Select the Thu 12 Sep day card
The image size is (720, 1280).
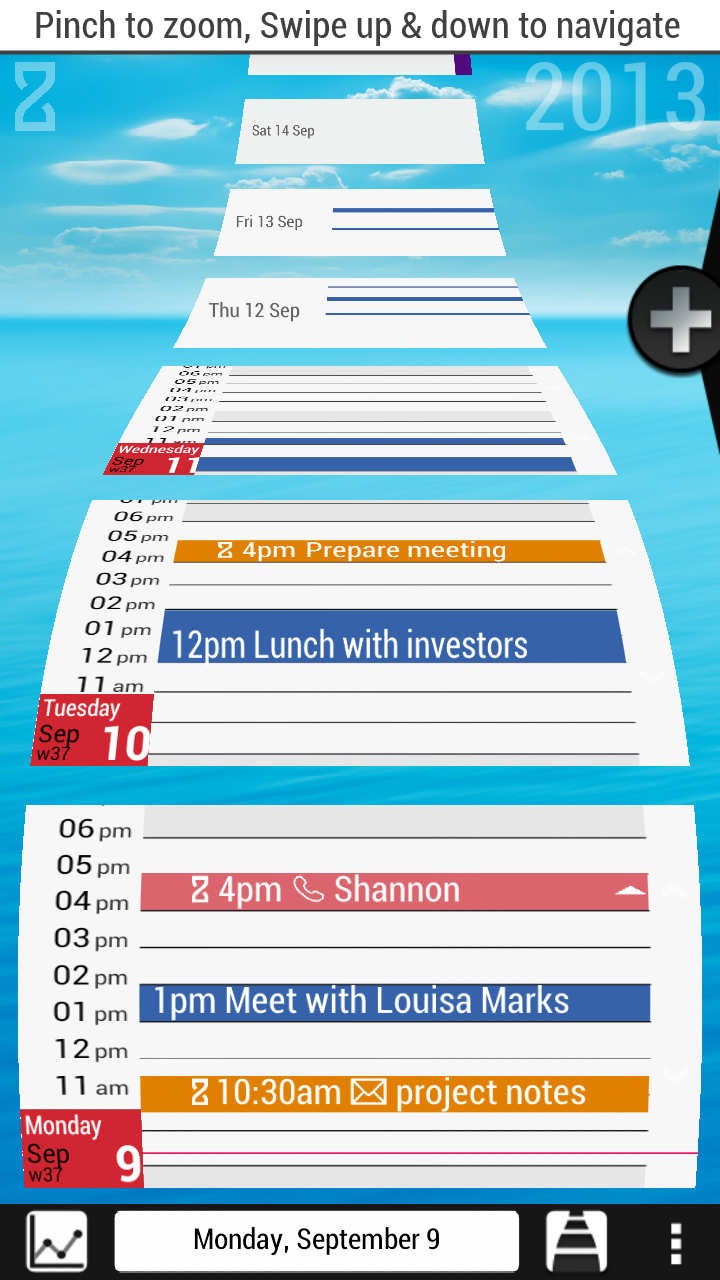tap(360, 312)
